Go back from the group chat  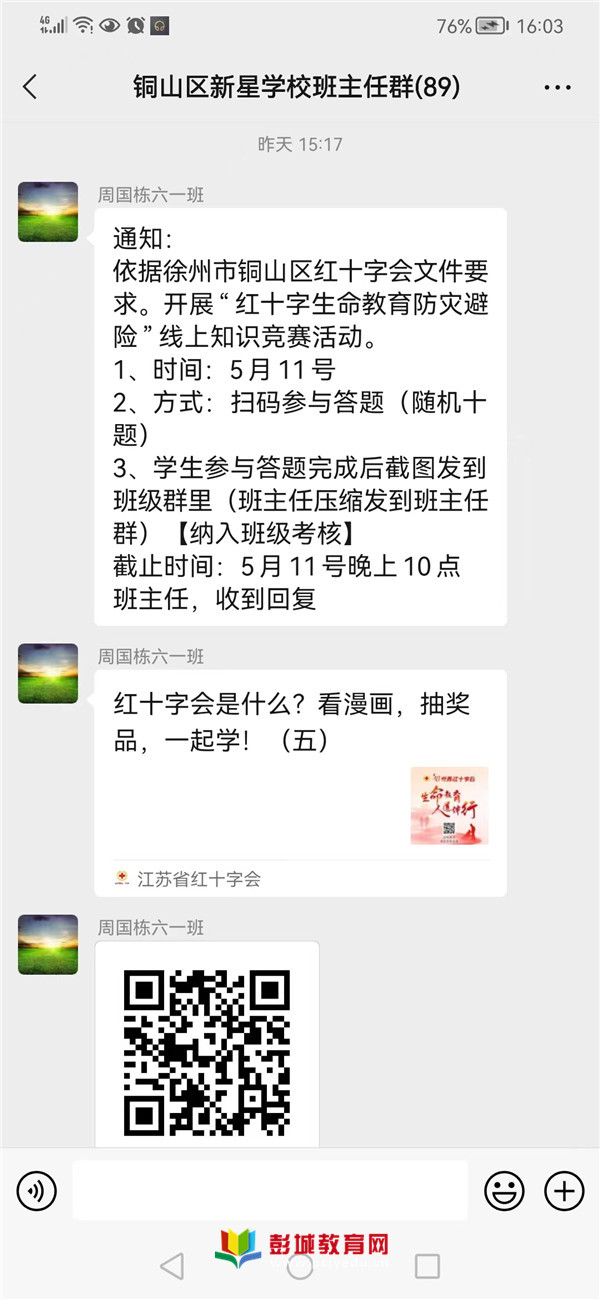(30, 87)
